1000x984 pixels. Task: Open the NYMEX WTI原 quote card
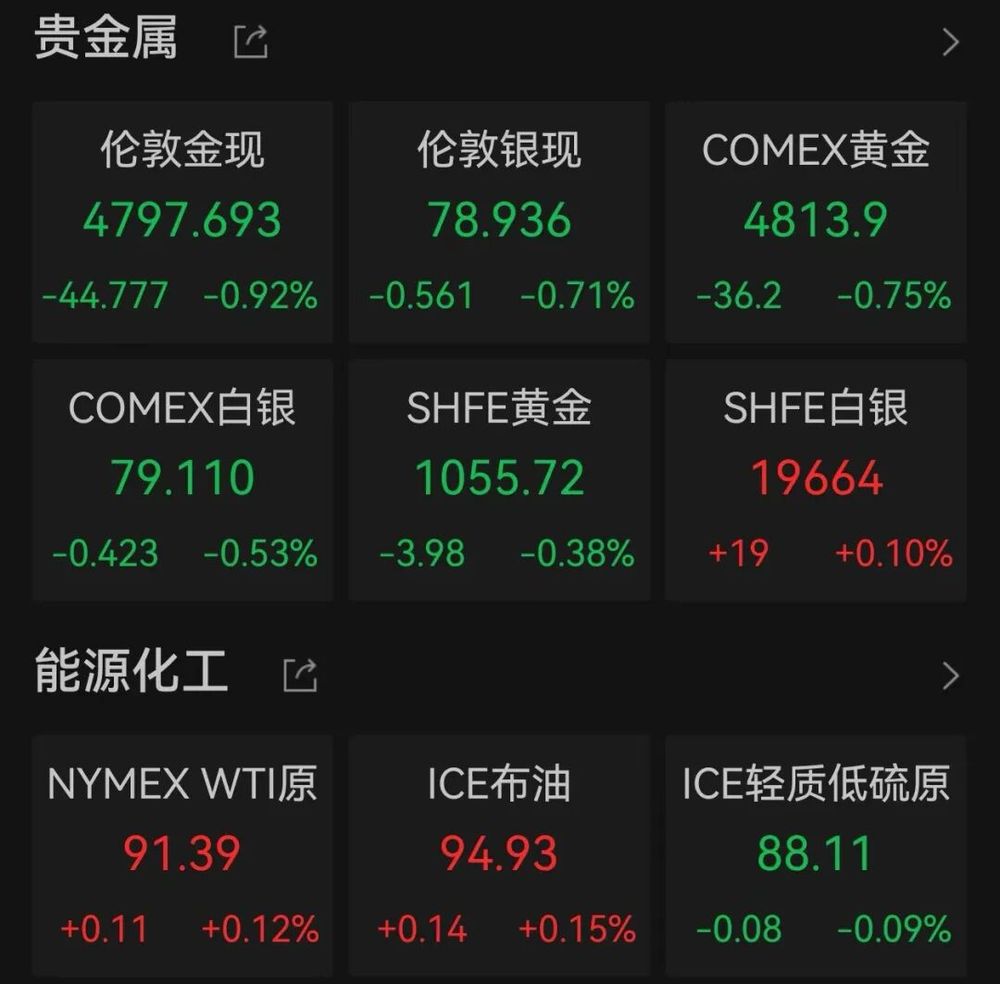(x=182, y=855)
